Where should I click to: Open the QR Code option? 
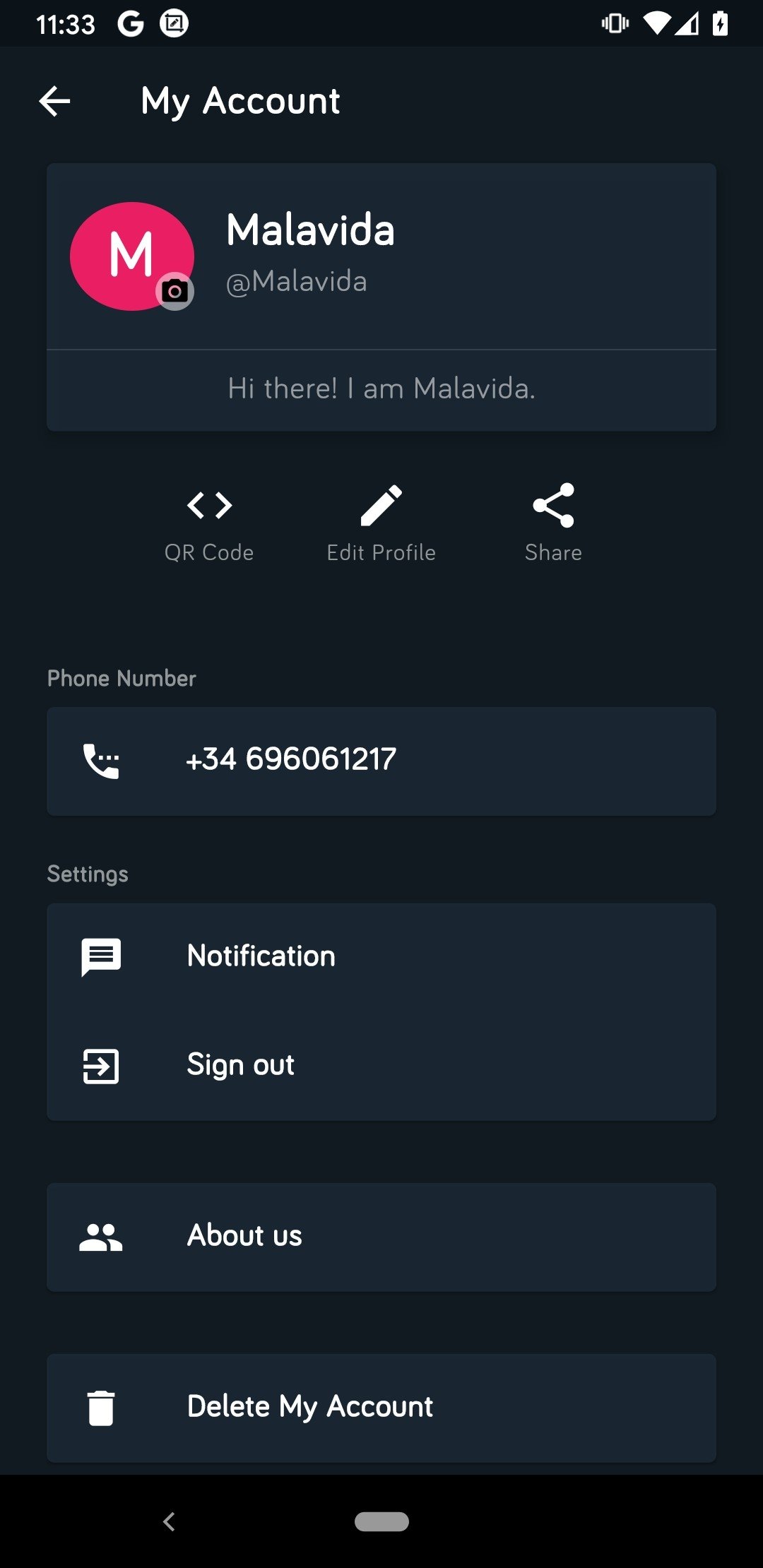tap(209, 523)
